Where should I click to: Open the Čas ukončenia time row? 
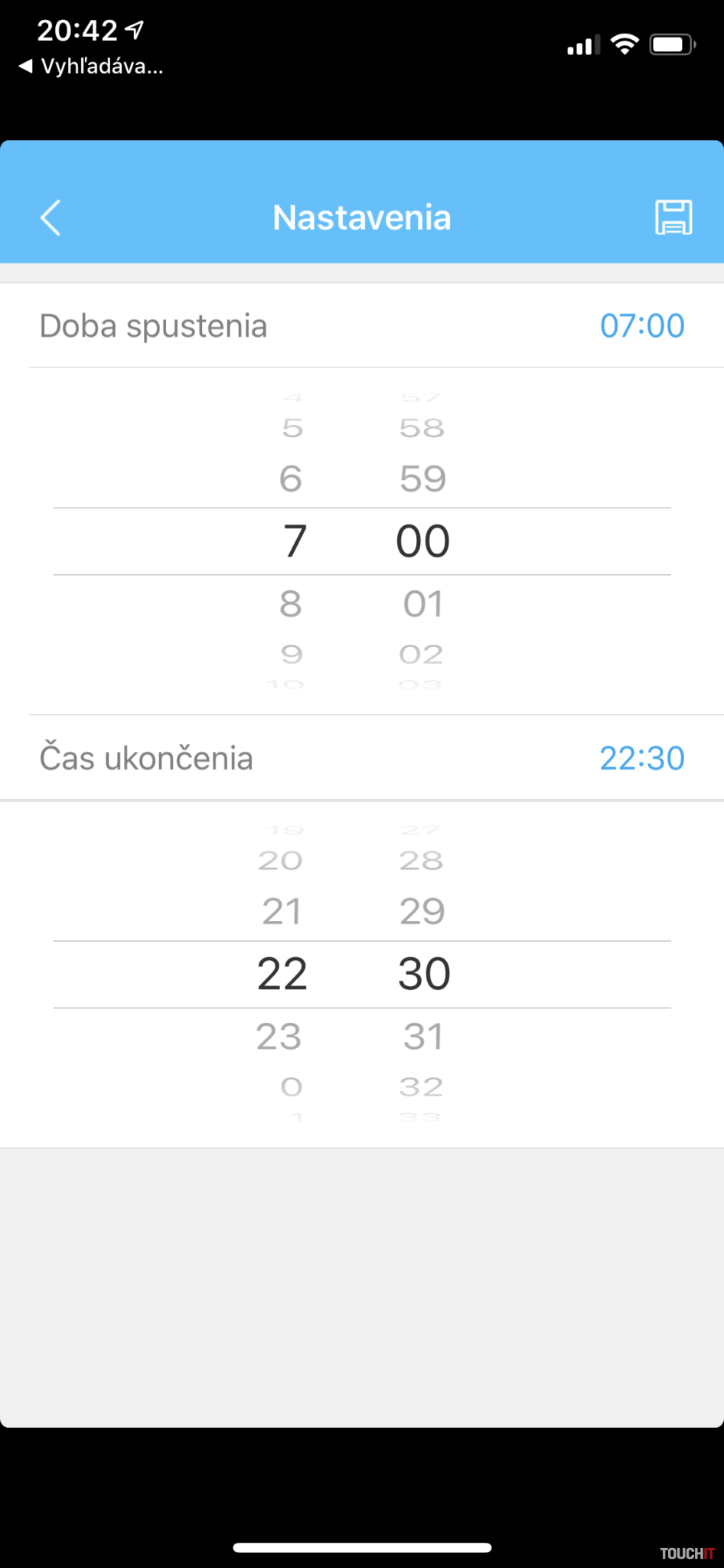[x=361, y=759]
